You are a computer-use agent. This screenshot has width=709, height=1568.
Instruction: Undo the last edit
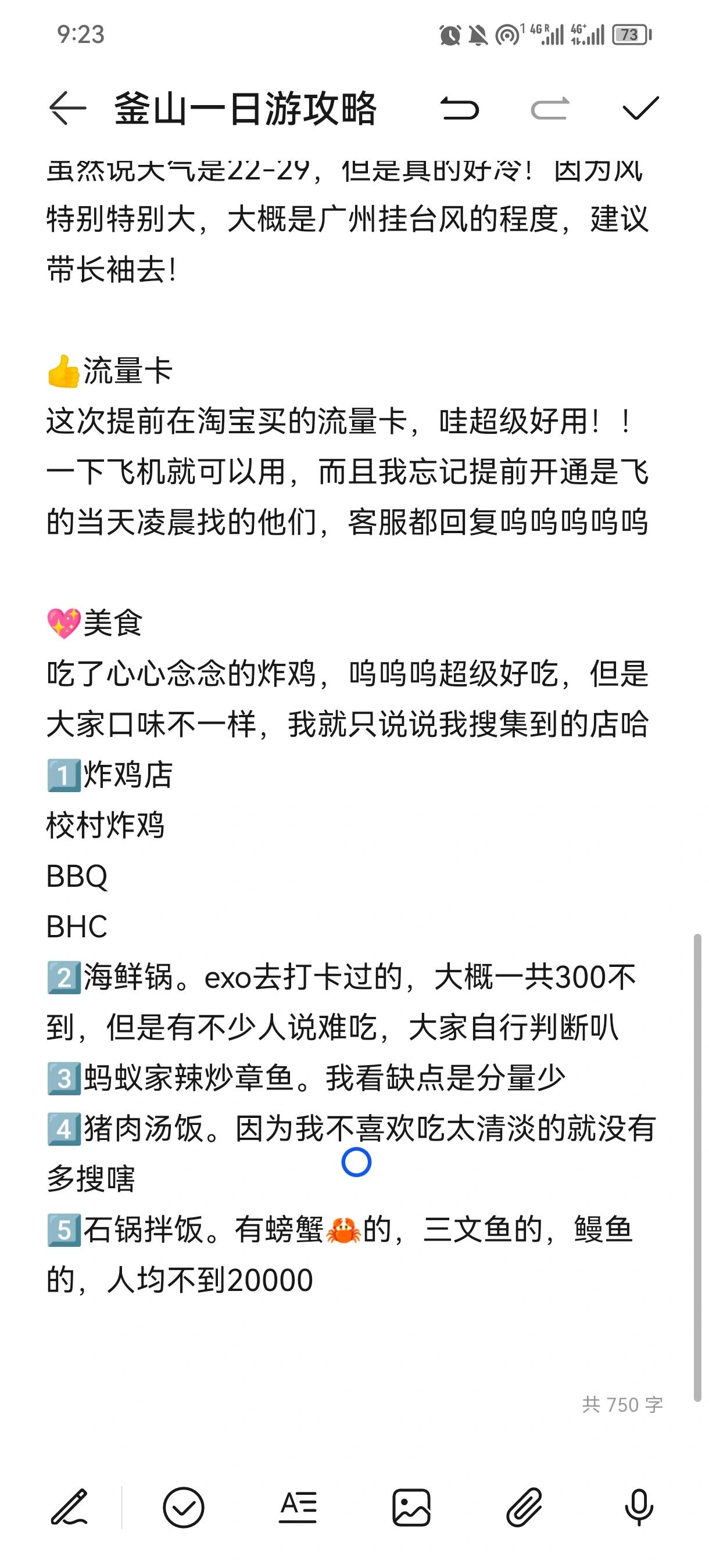[x=460, y=109]
